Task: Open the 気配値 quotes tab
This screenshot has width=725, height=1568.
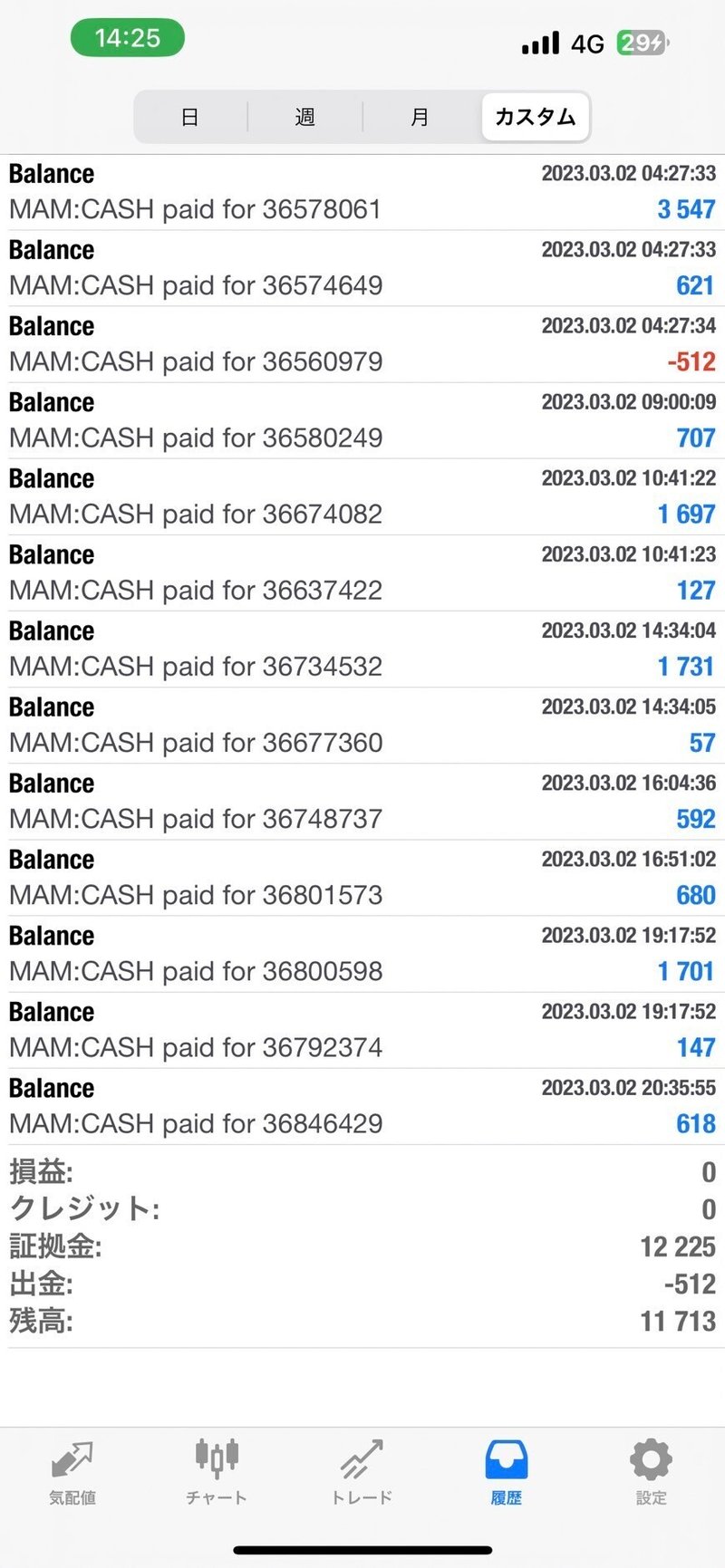Action: (x=72, y=1472)
